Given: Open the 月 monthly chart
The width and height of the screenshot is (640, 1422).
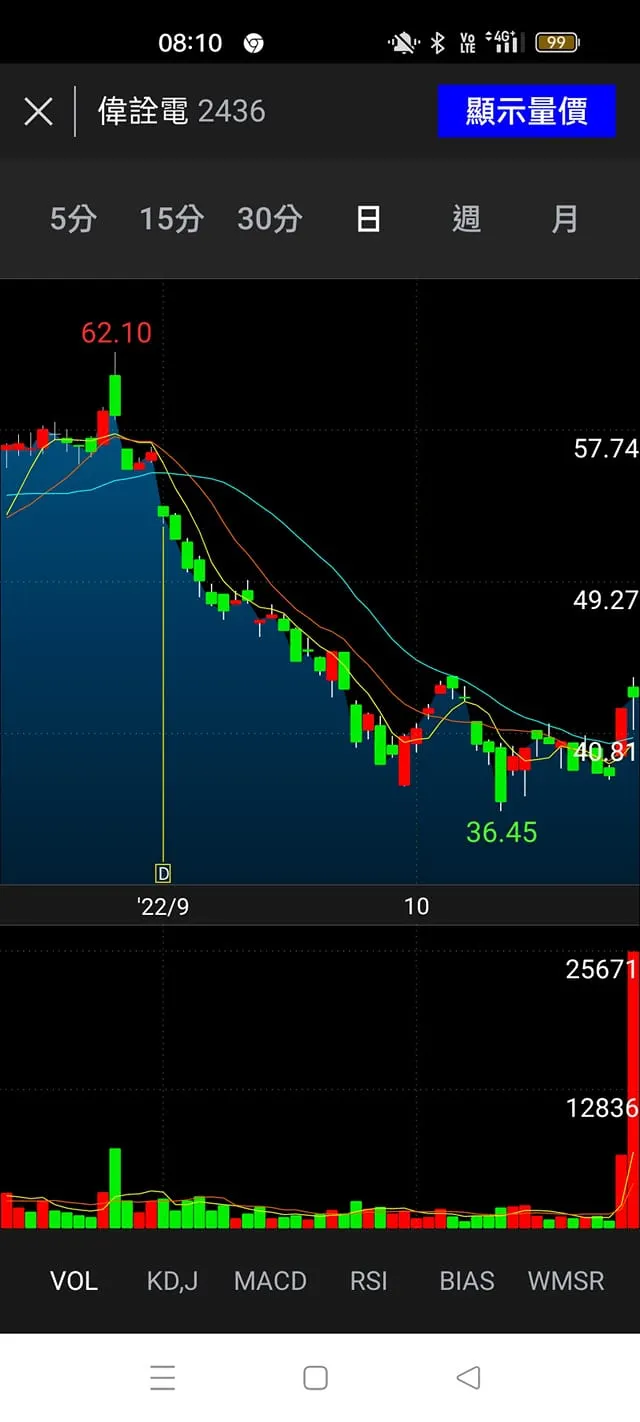Looking at the screenshot, I should coord(565,219).
